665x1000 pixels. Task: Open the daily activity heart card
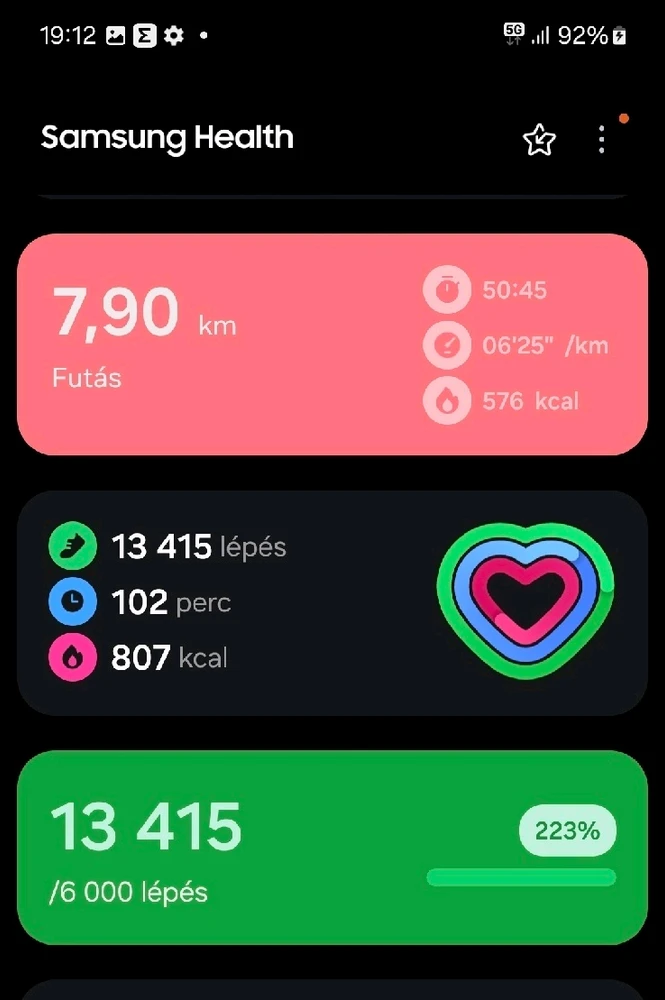332,602
